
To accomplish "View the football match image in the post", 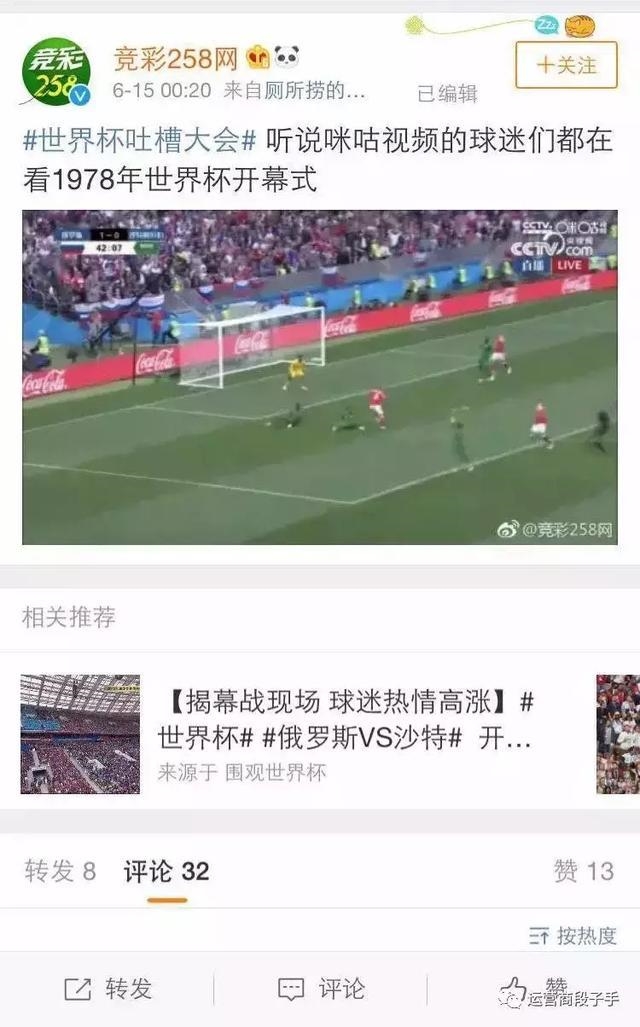I will tap(320, 377).
